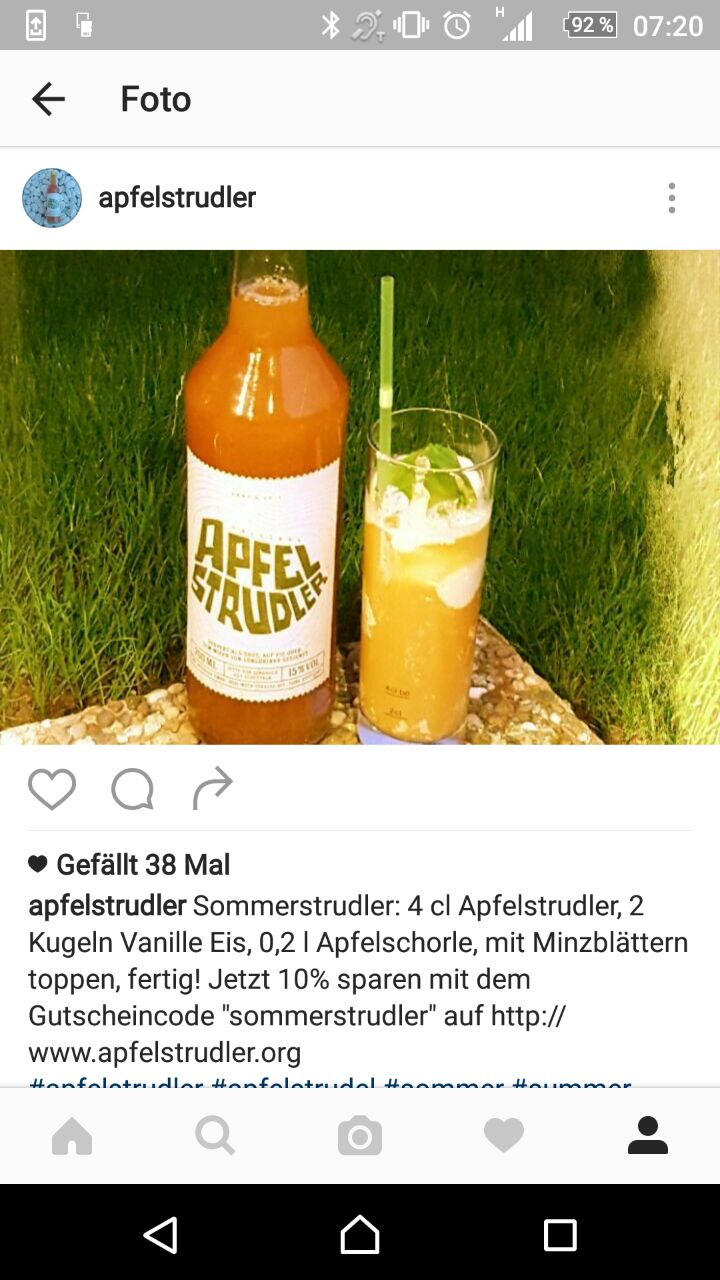Open the Camera tab
Viewport: 720px width, 1280px height.
pos(360,1136)
